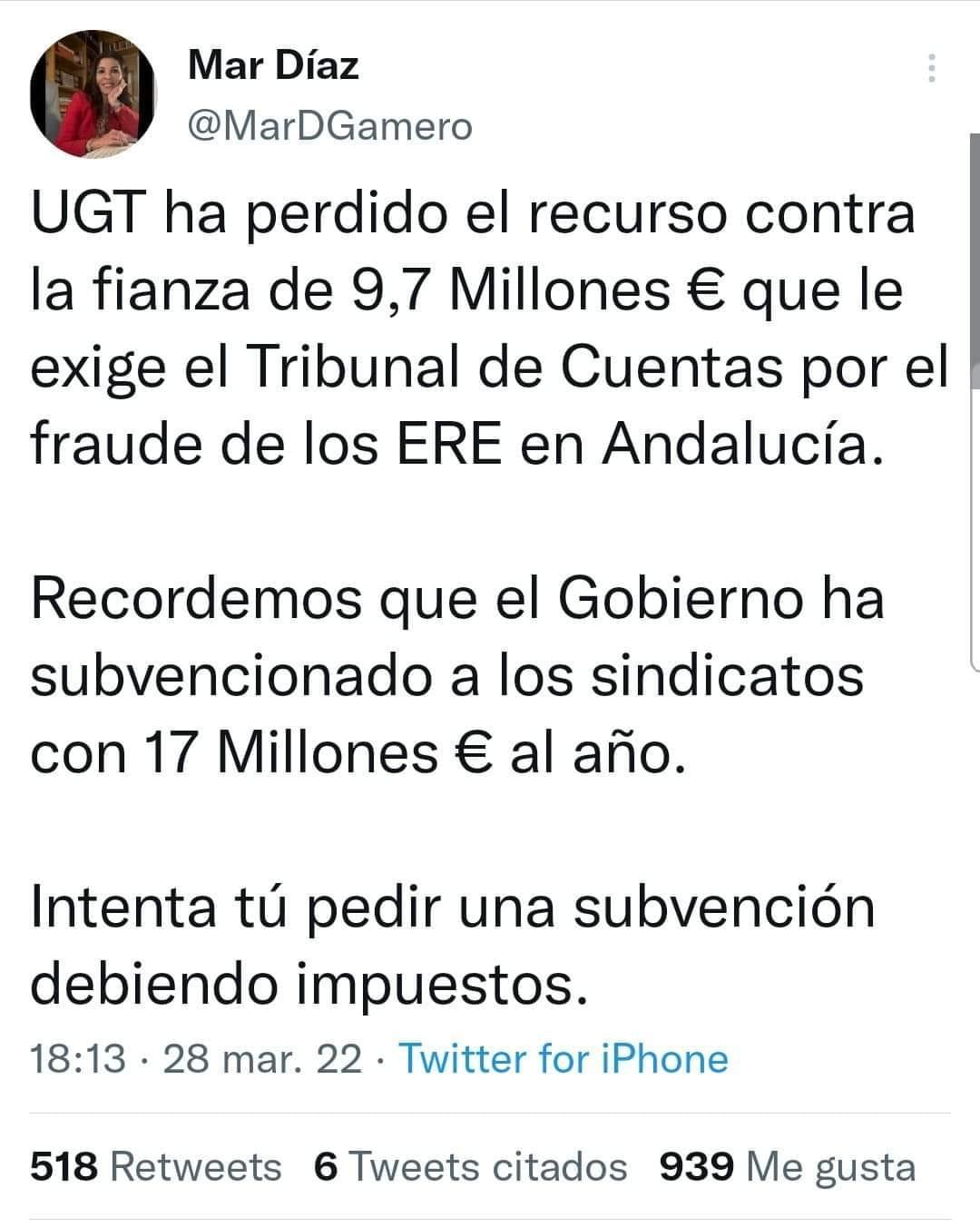View the 6 Tweets citados

(470, 1166)
